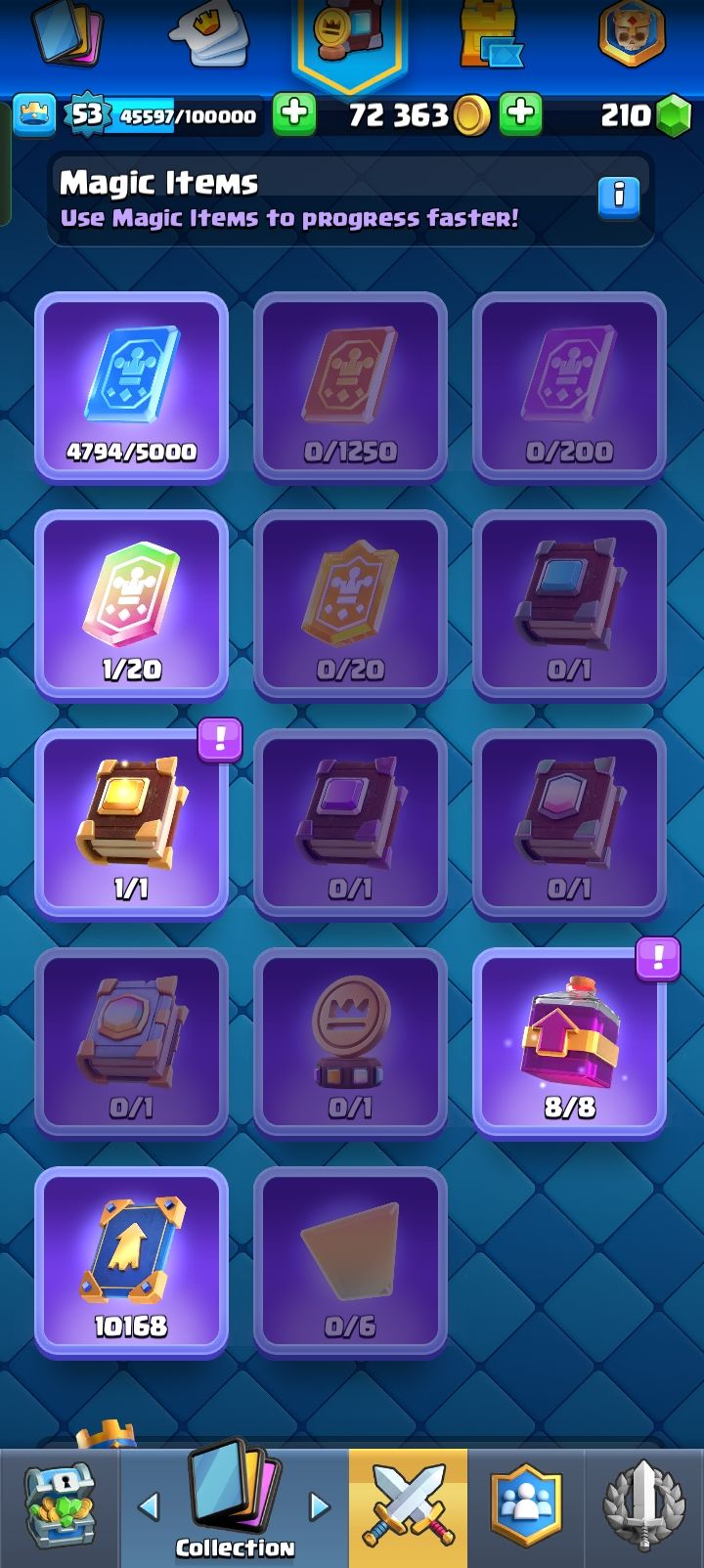Screen dimensions: 704x1568
Task: Open the purple potion item 8/8
Action: coord(569,1042)
